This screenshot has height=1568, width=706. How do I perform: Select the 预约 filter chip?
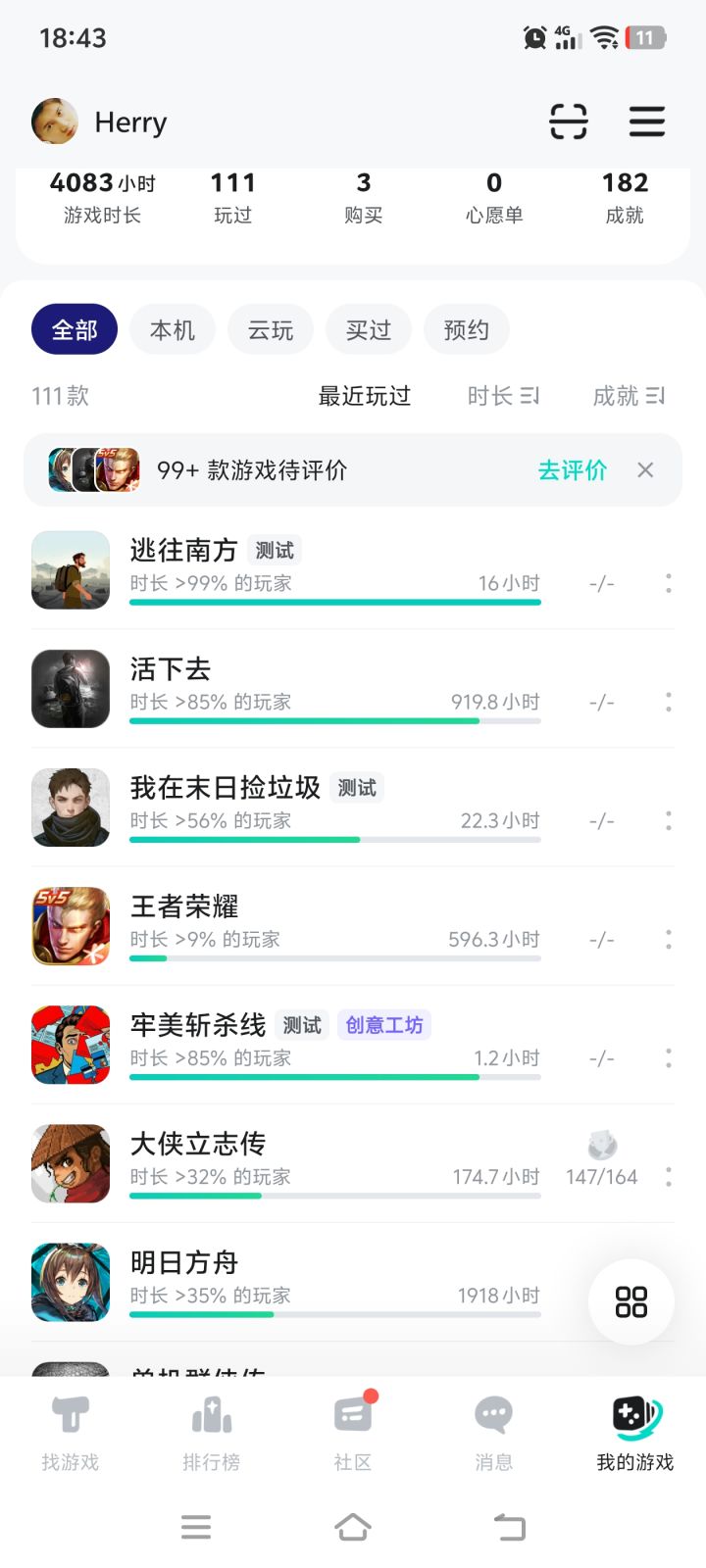(467, 330)
